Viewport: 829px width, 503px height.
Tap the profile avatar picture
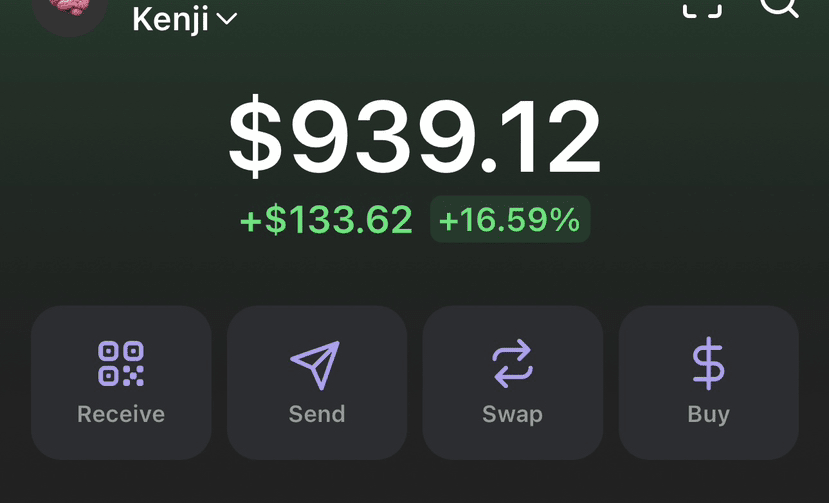[70, 10]
